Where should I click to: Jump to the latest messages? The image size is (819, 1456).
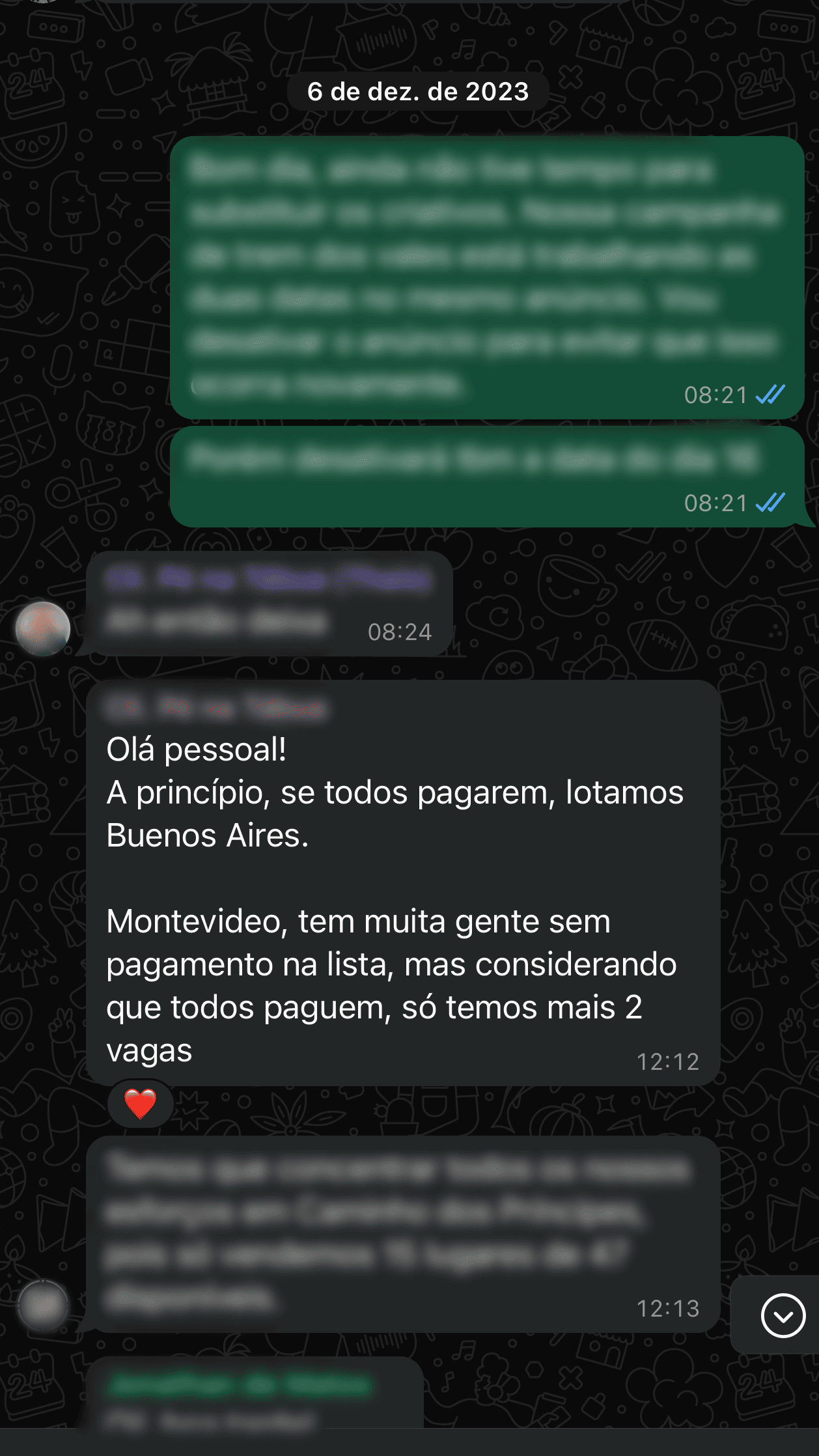(x=783, y=1315)
